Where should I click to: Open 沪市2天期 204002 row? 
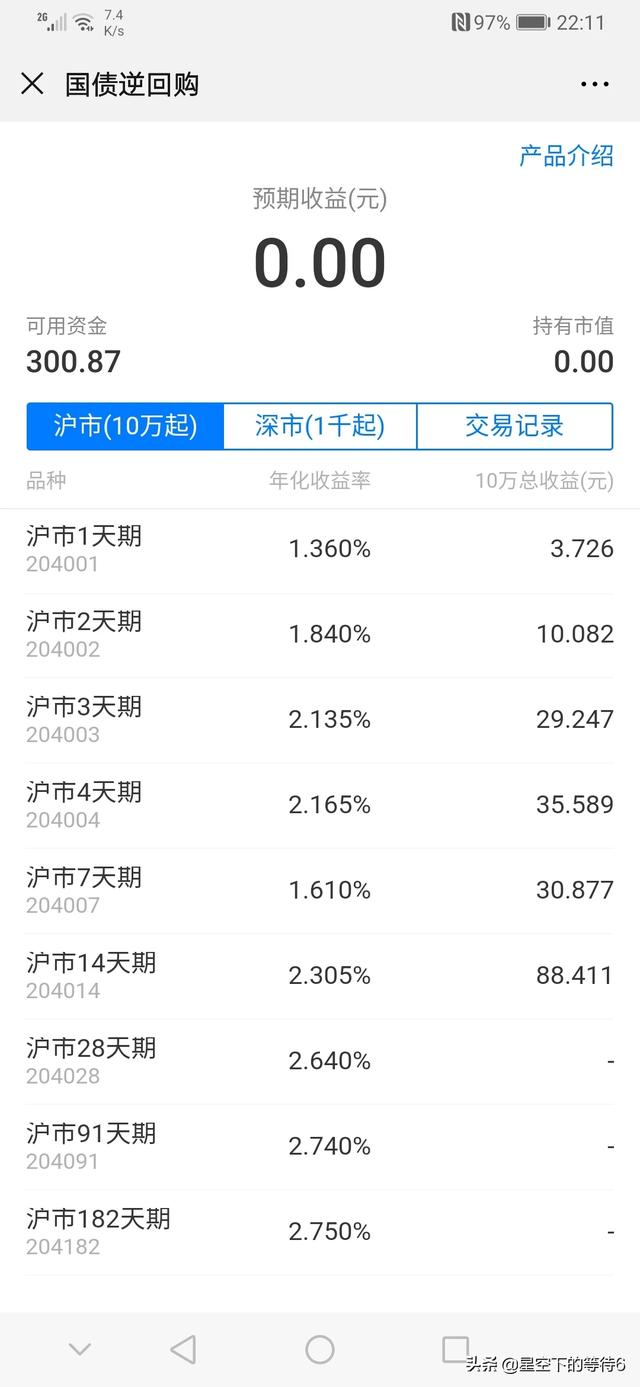320,635
